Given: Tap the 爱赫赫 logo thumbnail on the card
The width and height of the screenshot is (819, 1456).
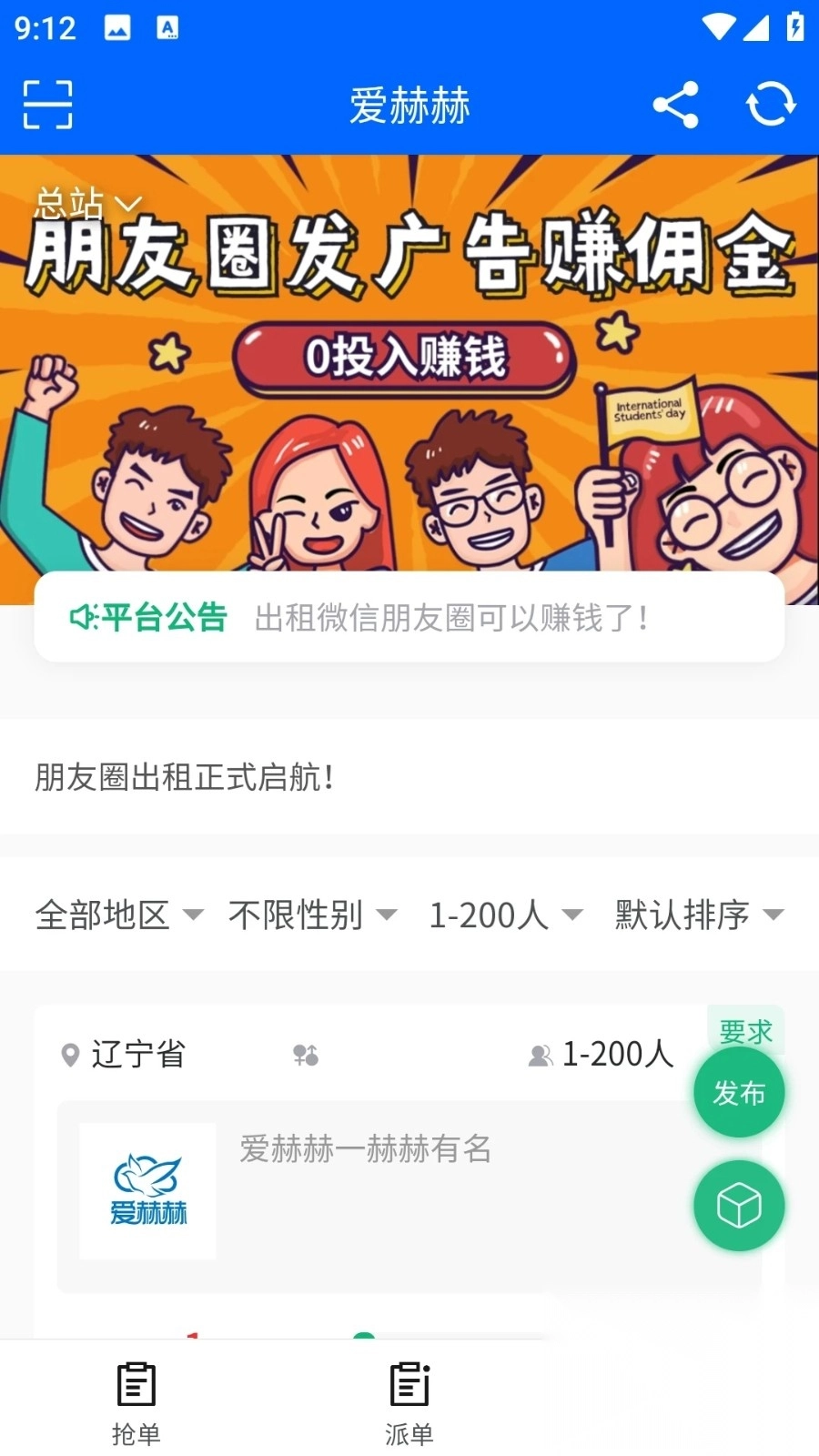Looking at the screenshot, I should point(147,1190).
